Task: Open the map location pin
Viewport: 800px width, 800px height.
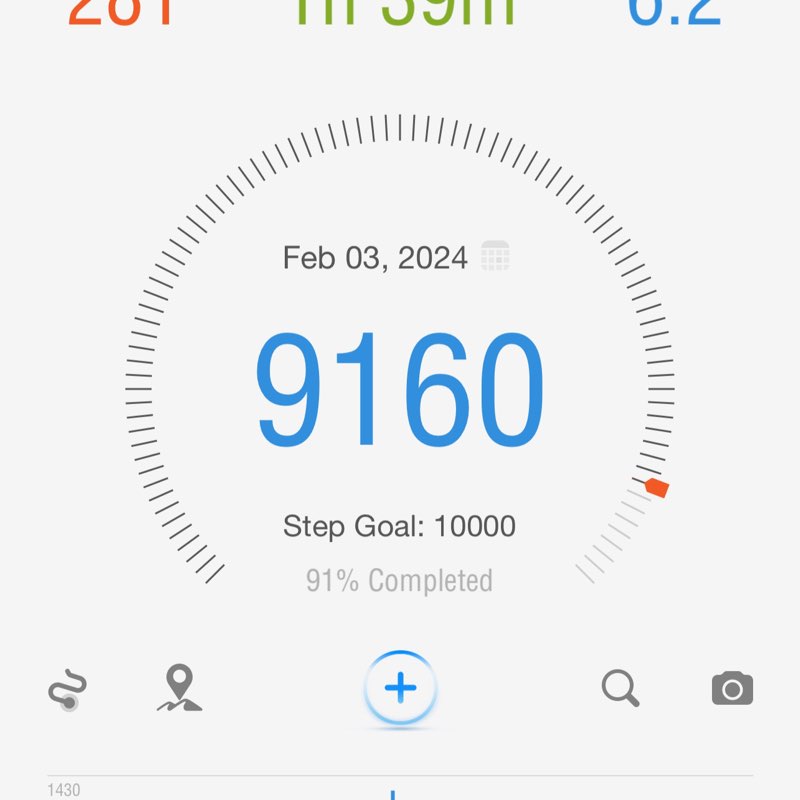Action: 179,689
